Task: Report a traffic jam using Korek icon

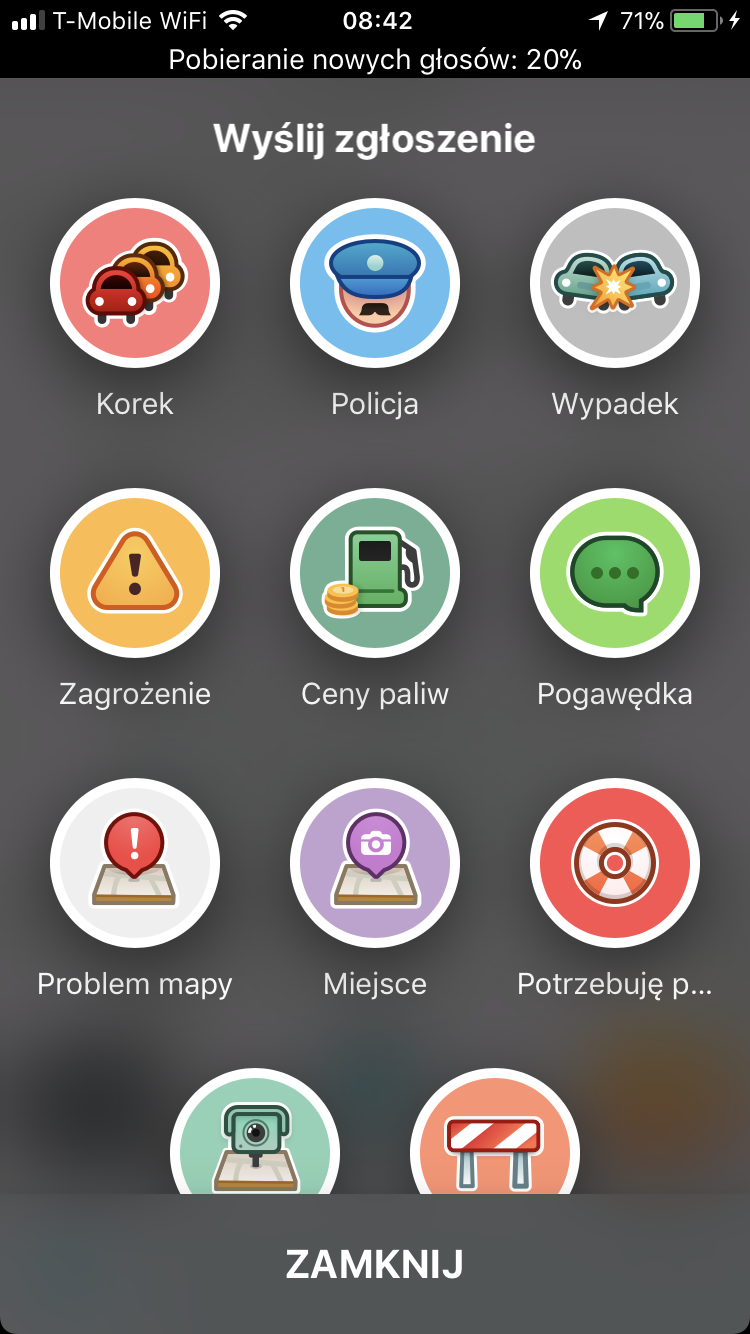Action: [x=135, y=283]
